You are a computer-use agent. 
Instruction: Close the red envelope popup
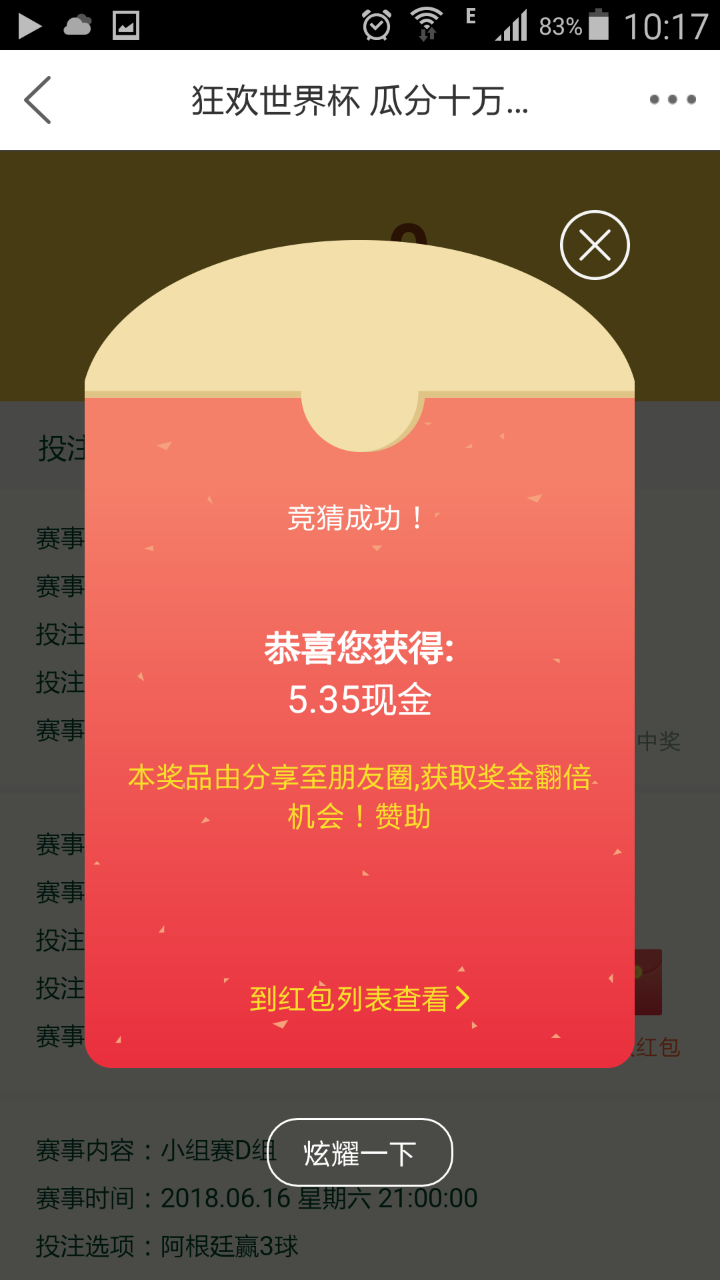595,245
